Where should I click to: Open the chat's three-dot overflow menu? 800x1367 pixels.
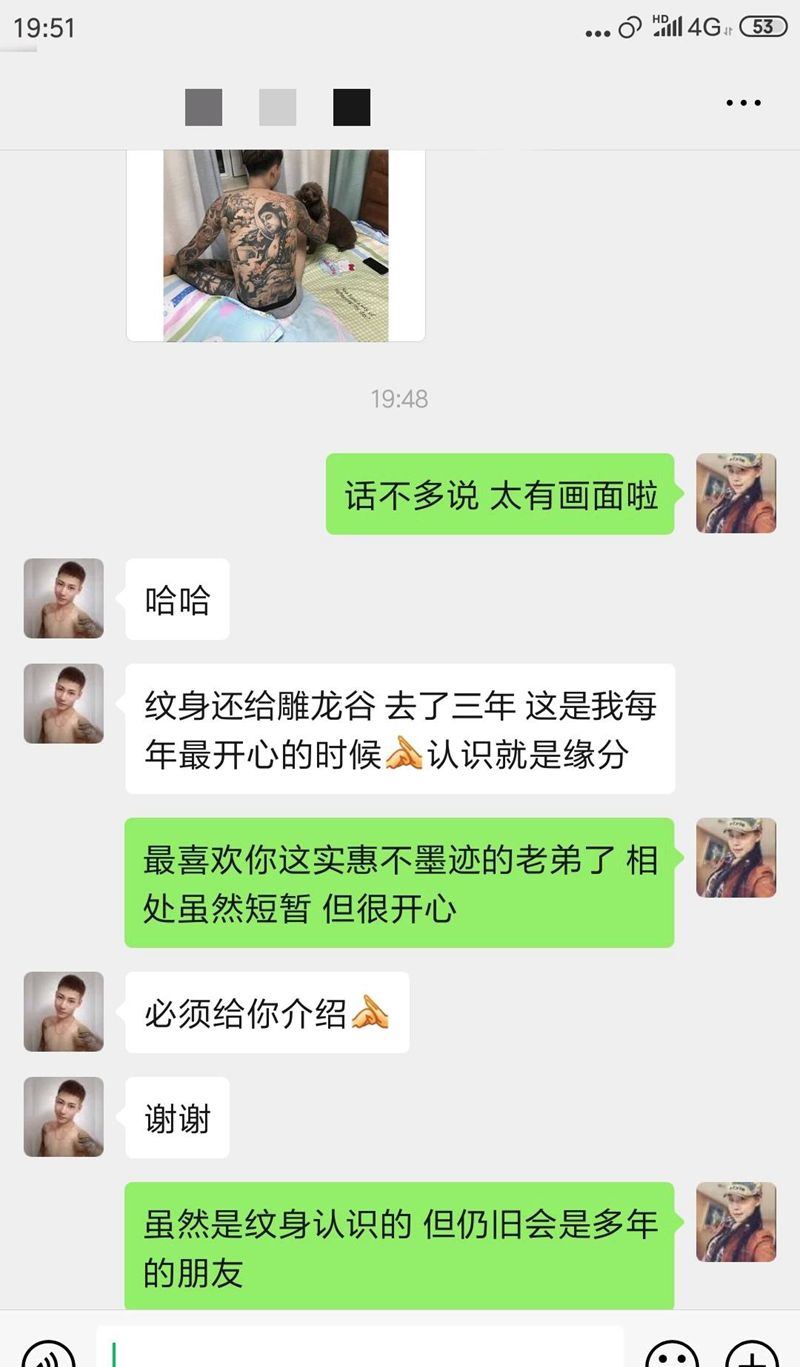pos(743,104)
